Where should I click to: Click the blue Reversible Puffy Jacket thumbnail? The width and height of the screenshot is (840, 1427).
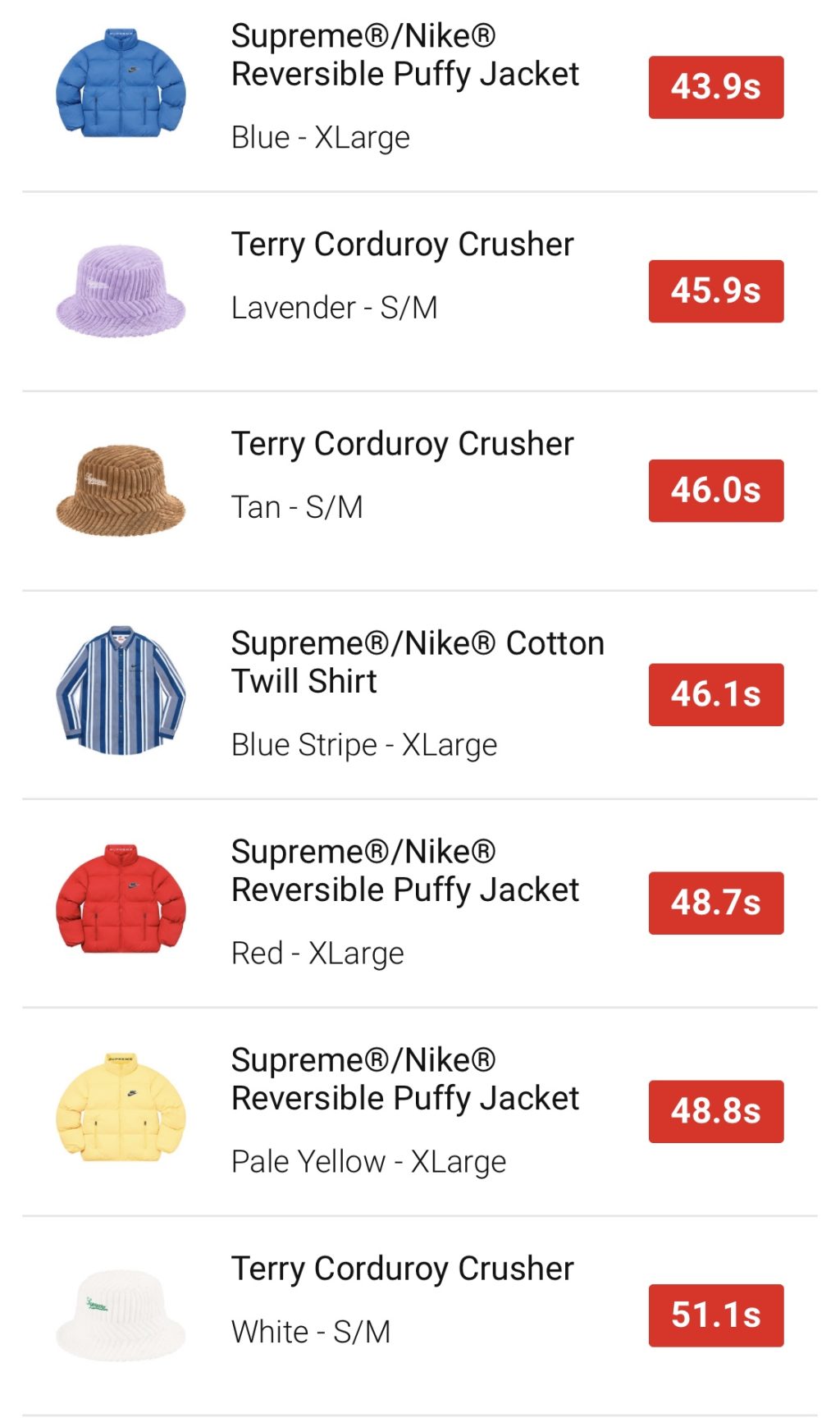(x=121, y=86)
